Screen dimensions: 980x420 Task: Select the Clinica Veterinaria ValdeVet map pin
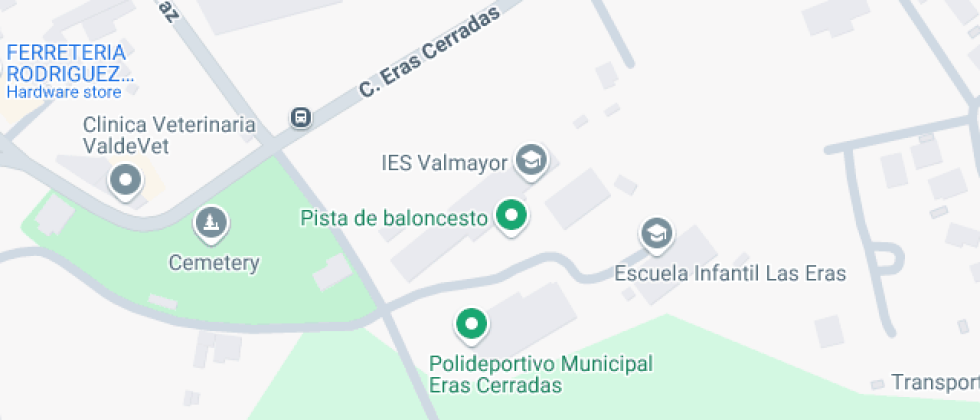(x=125, y=182)
